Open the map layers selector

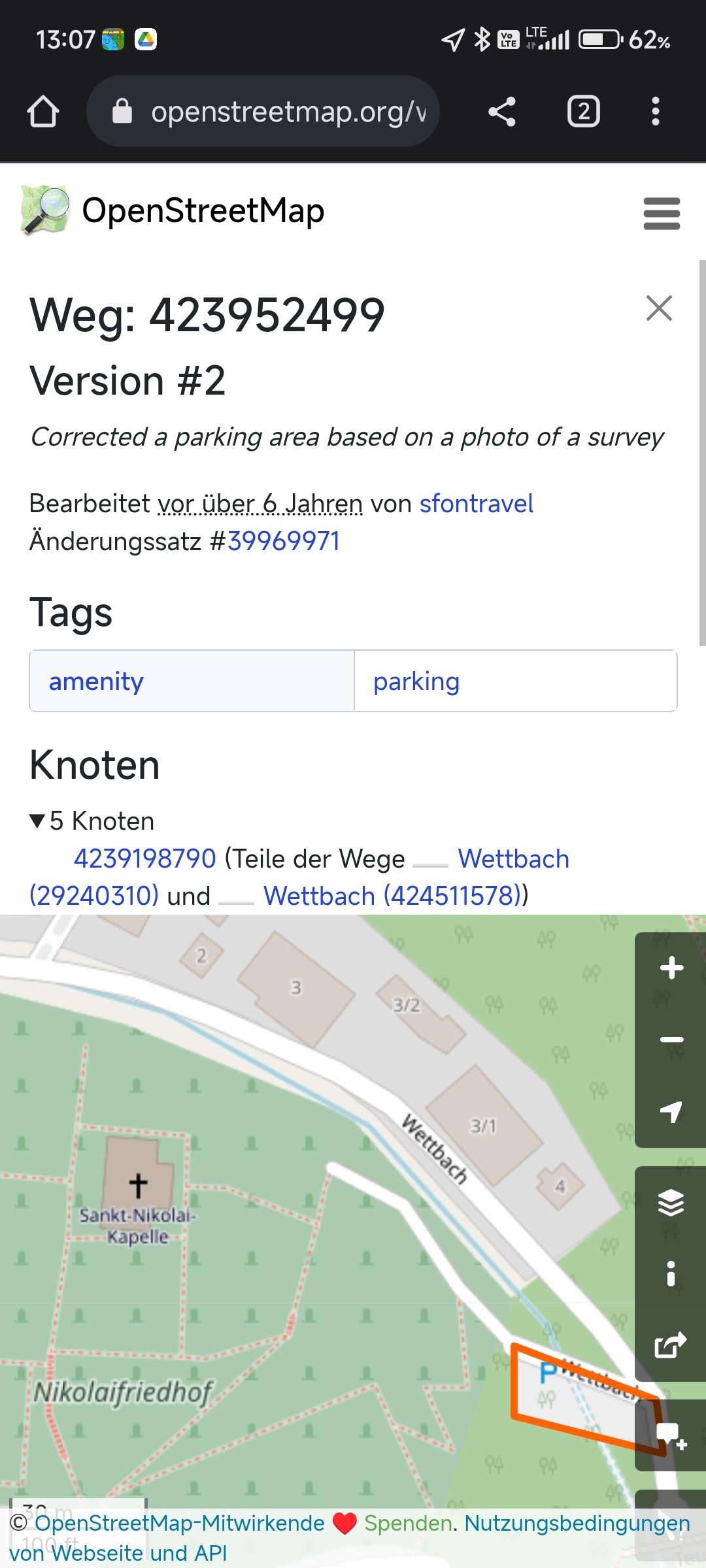pos(671,1202)
